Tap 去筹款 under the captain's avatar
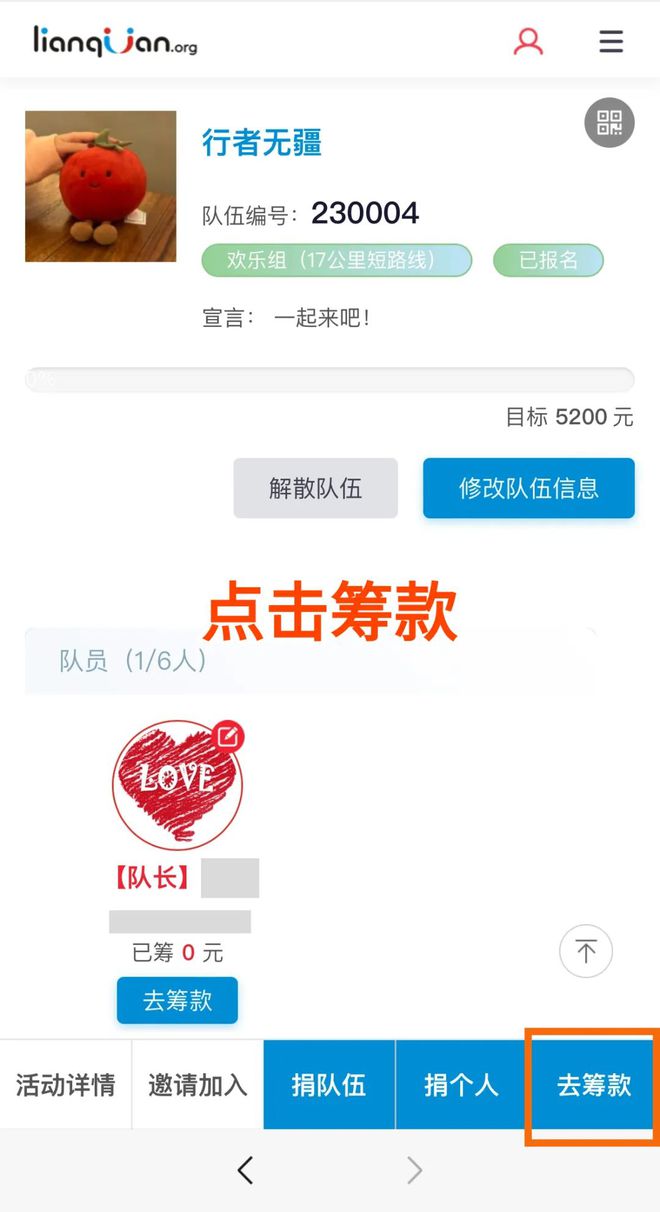 coord(177,1000)
